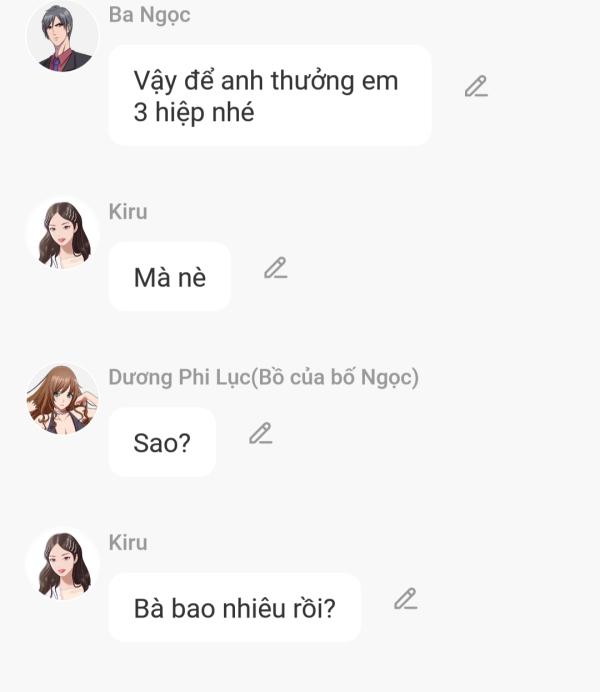
Task: Edit the message "Sao?"
Action: pos(260,434)
